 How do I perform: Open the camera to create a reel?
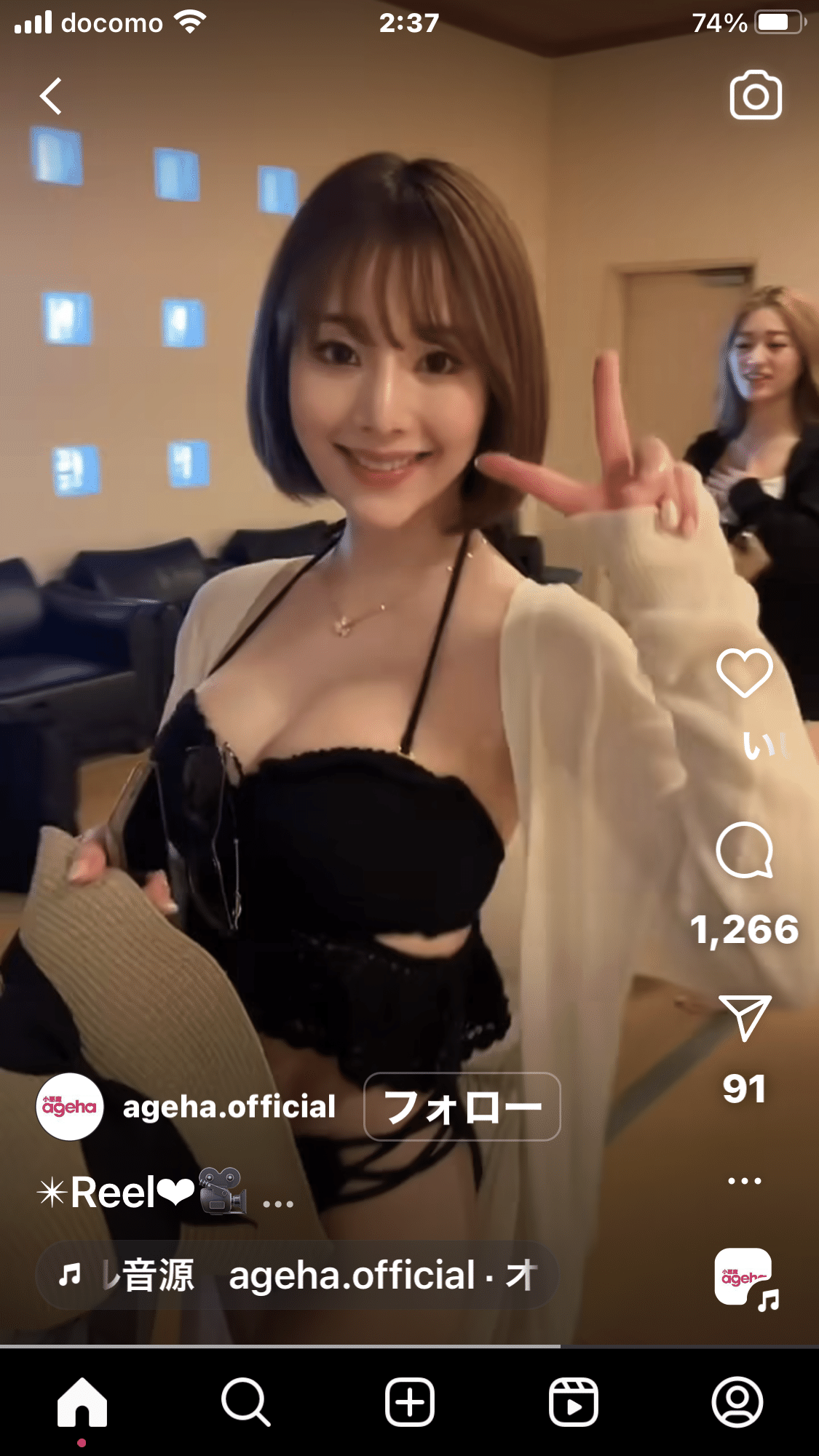[755, 95]
